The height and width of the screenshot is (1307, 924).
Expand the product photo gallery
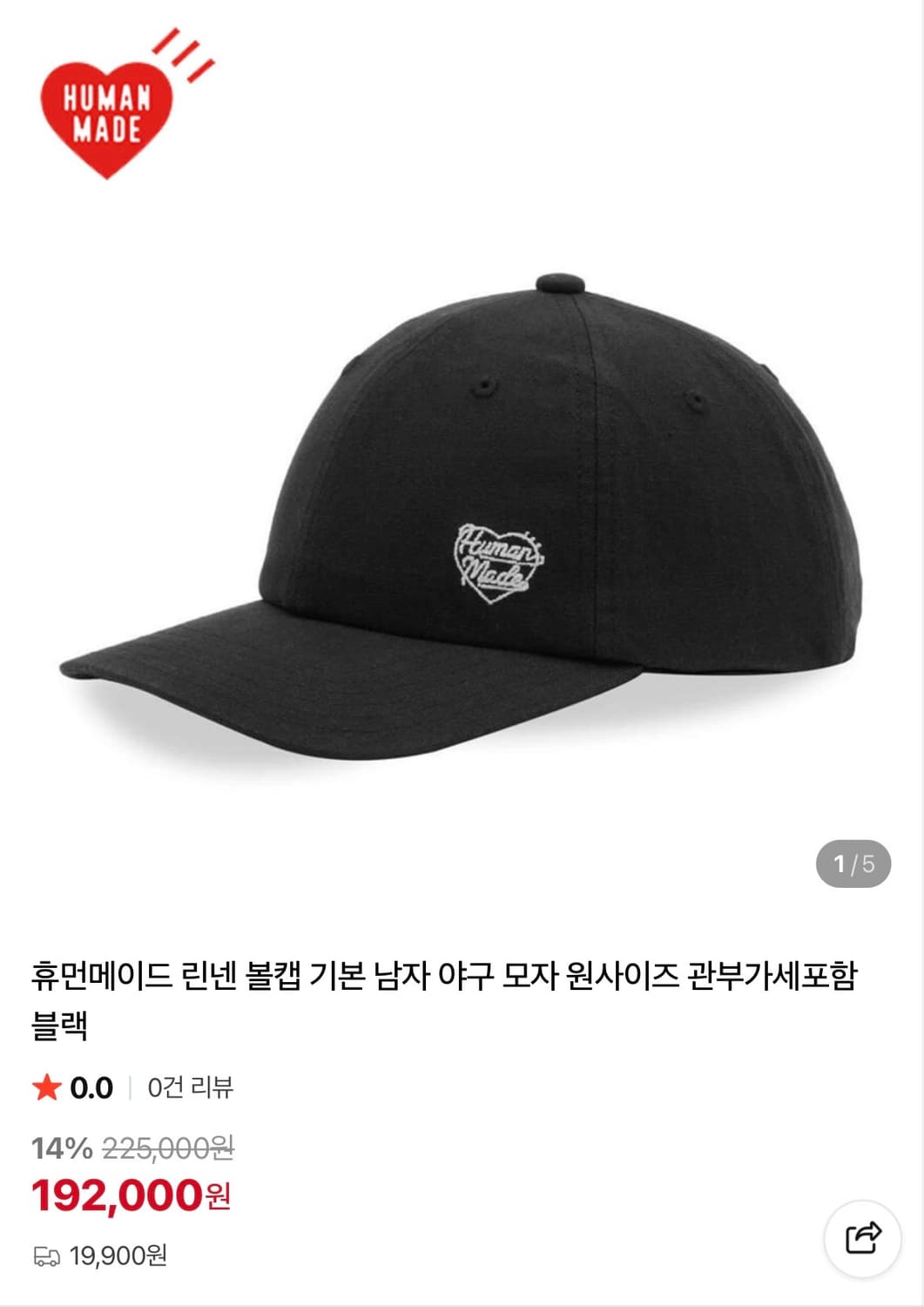coord(462,523)
